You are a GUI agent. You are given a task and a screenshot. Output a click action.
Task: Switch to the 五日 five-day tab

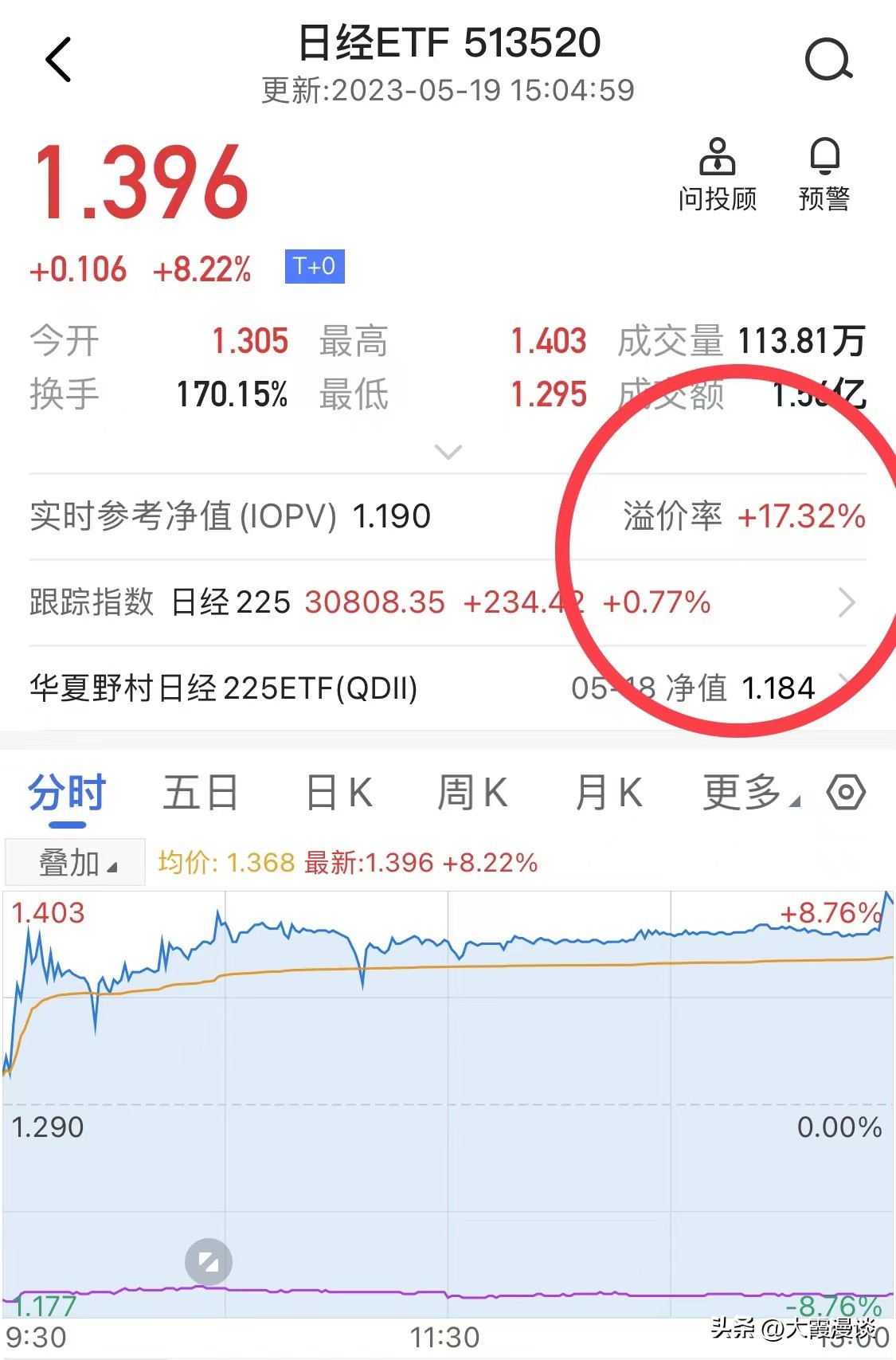click(201, 791)
